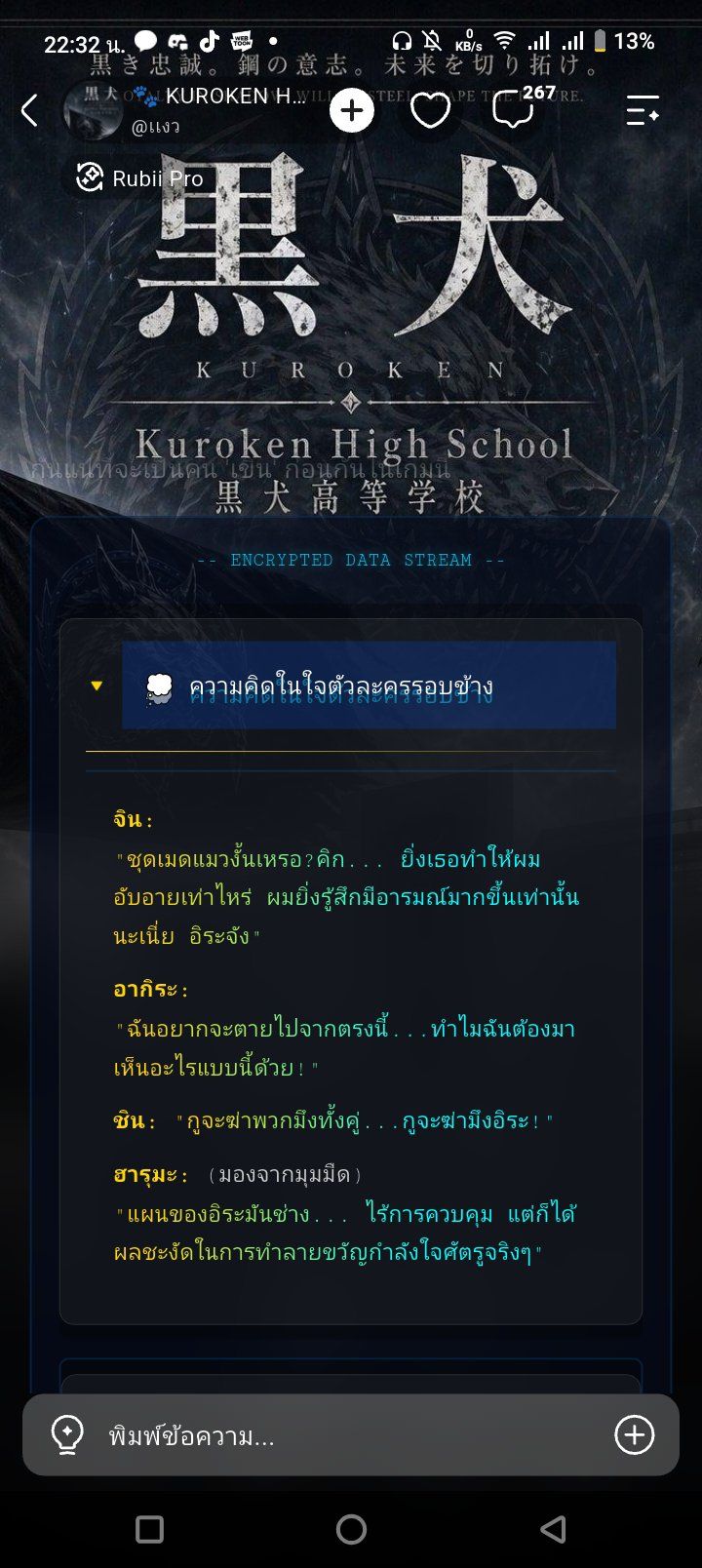Screen dimensions: 702x1568
Task: Open the plus attachments button in message bar
Action: click(x=635, y=1434)
